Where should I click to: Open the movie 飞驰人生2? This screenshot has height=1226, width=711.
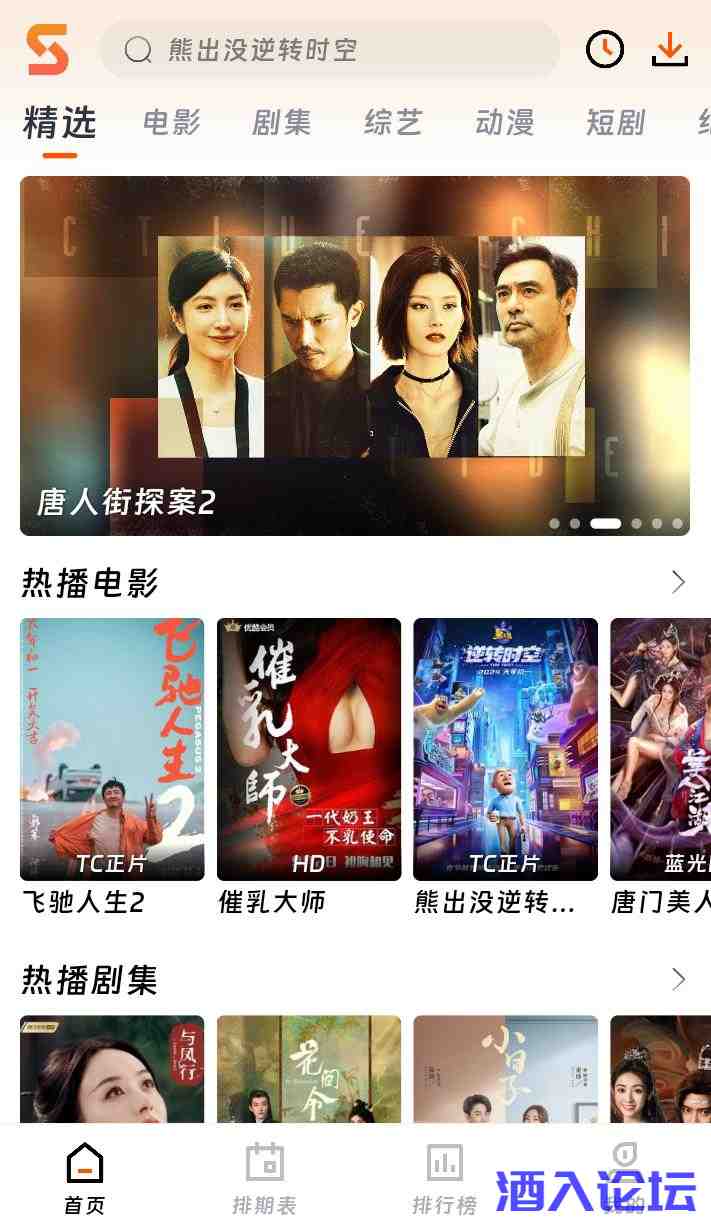[112, 750]
